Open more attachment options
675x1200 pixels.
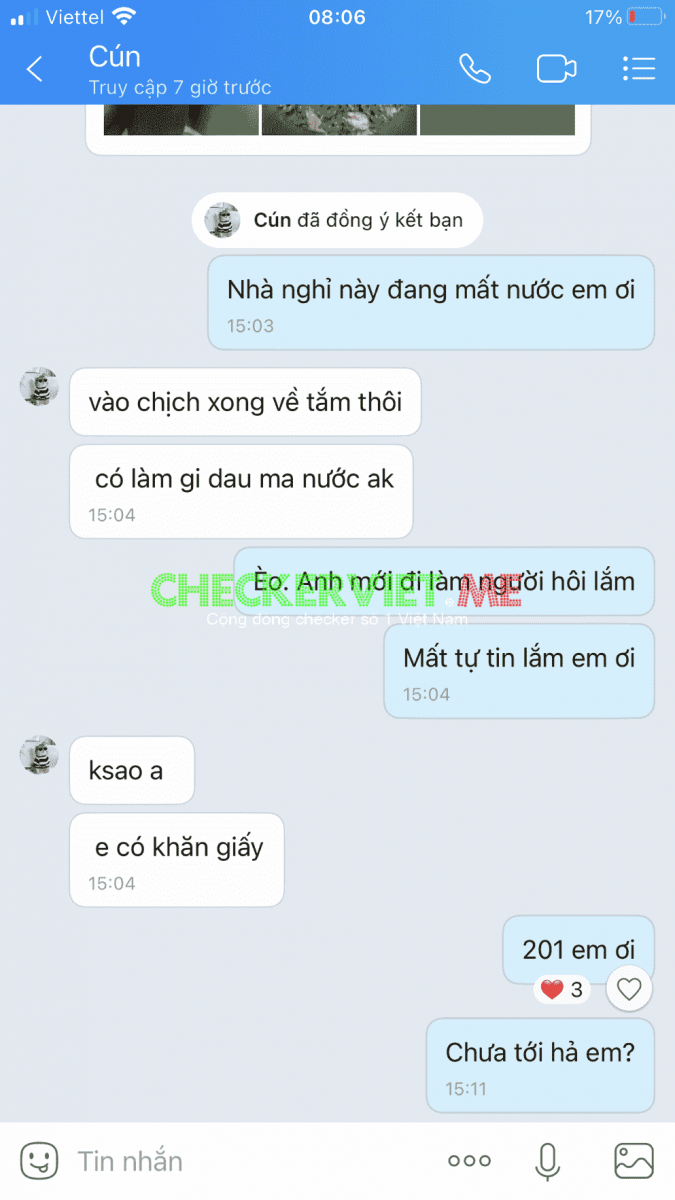pyautogui.click(x=469, y=1161)
